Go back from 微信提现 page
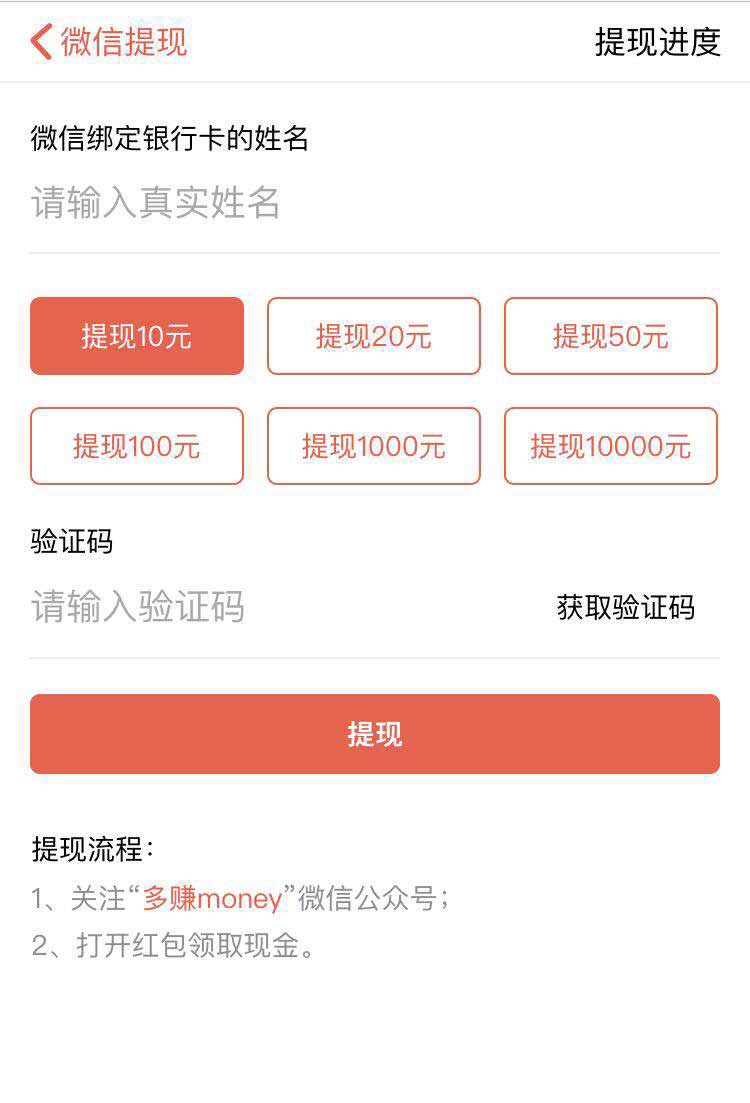750x1103 pixels. click(x=42, y=42)
